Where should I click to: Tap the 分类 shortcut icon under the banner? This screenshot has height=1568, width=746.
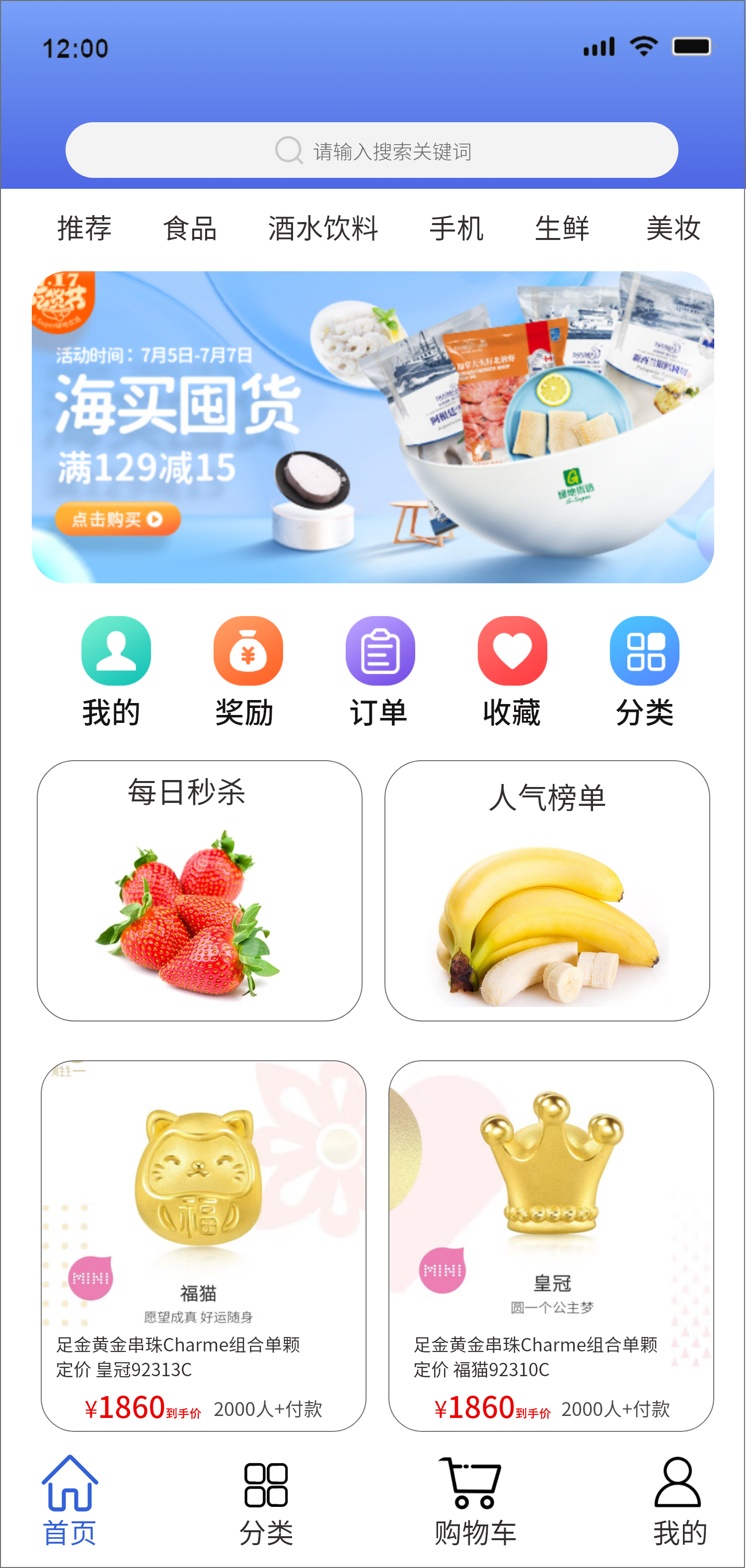[644, 651]
